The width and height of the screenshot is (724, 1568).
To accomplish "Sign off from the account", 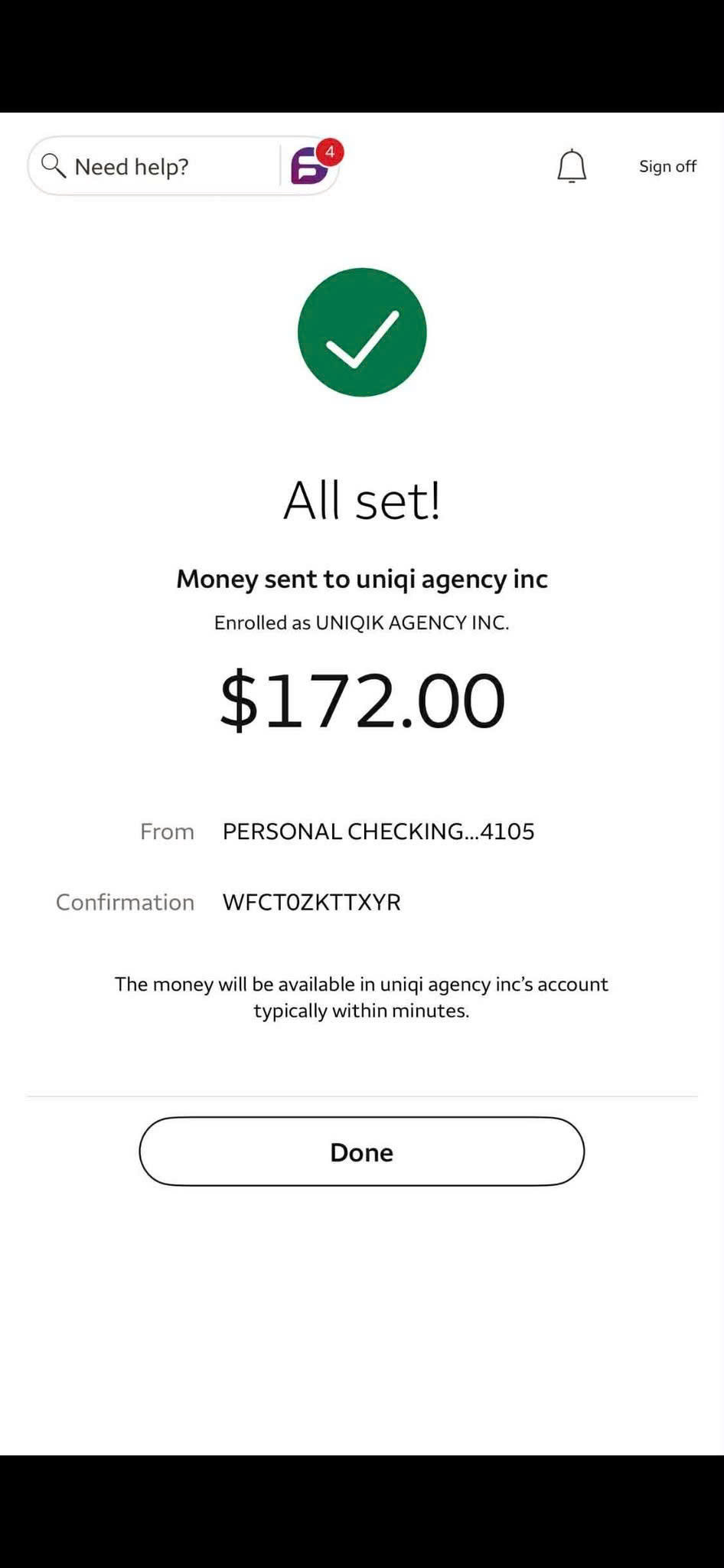I will (667, 166).
